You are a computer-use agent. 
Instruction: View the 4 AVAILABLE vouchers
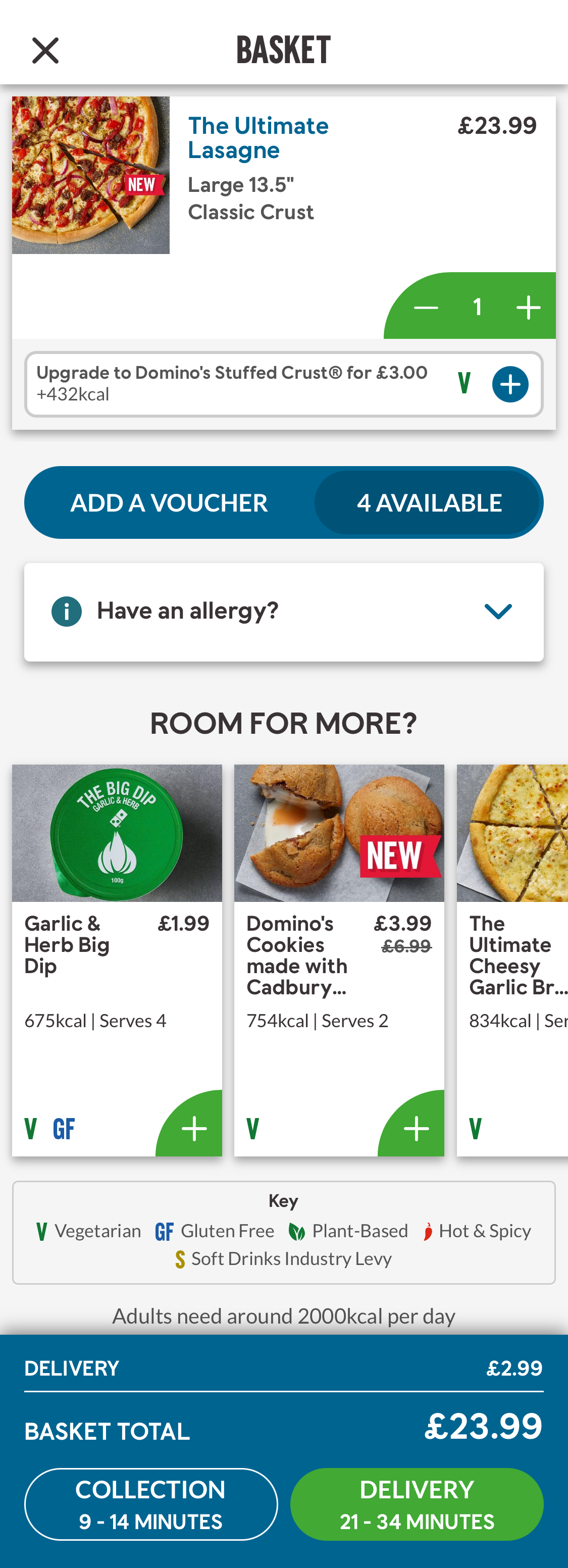pos(429,502)
